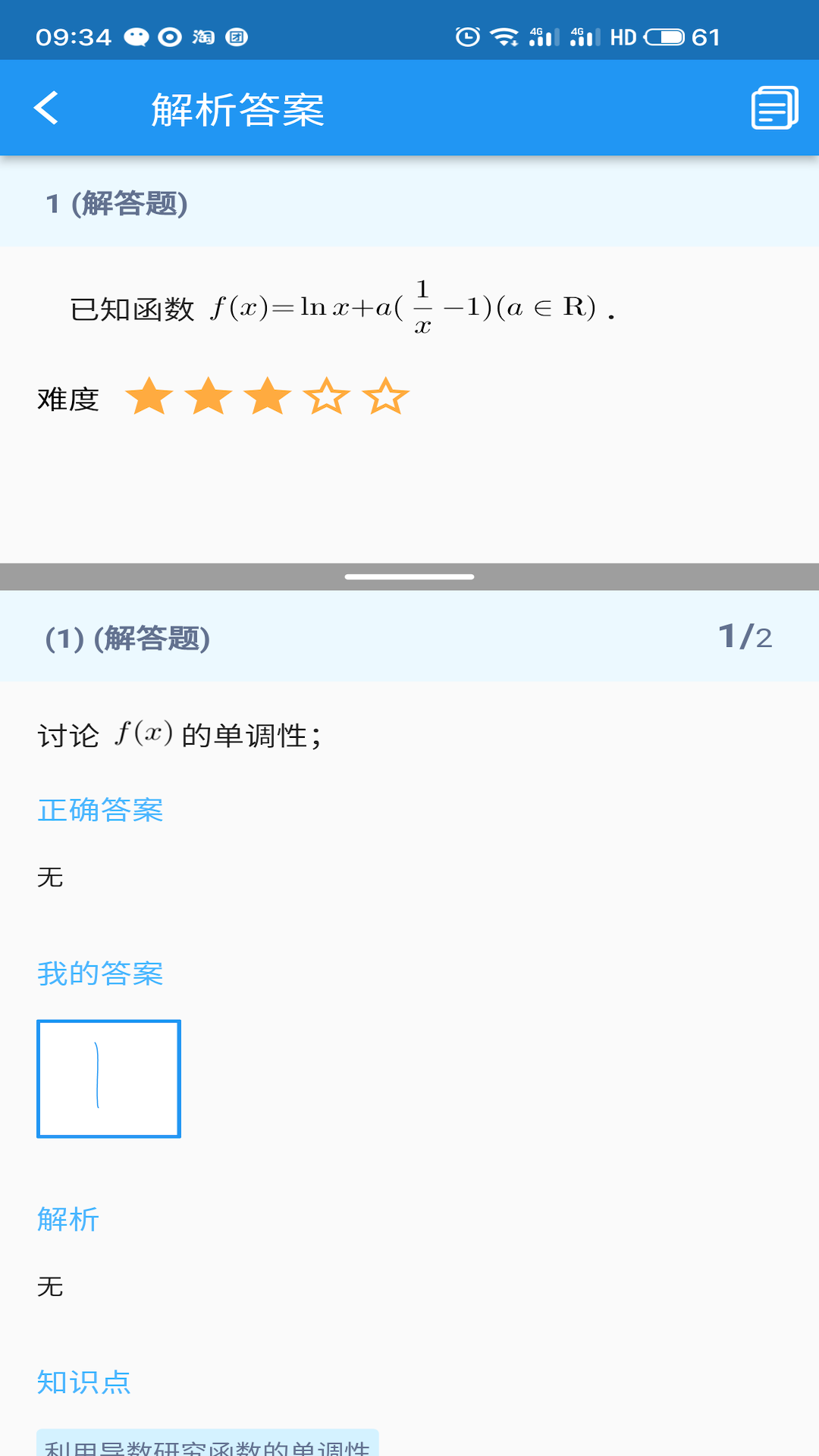Viewport: 819px width, 1456px height.
Task: Open the copy answers icon at top right
Action: tap(774, 107)
